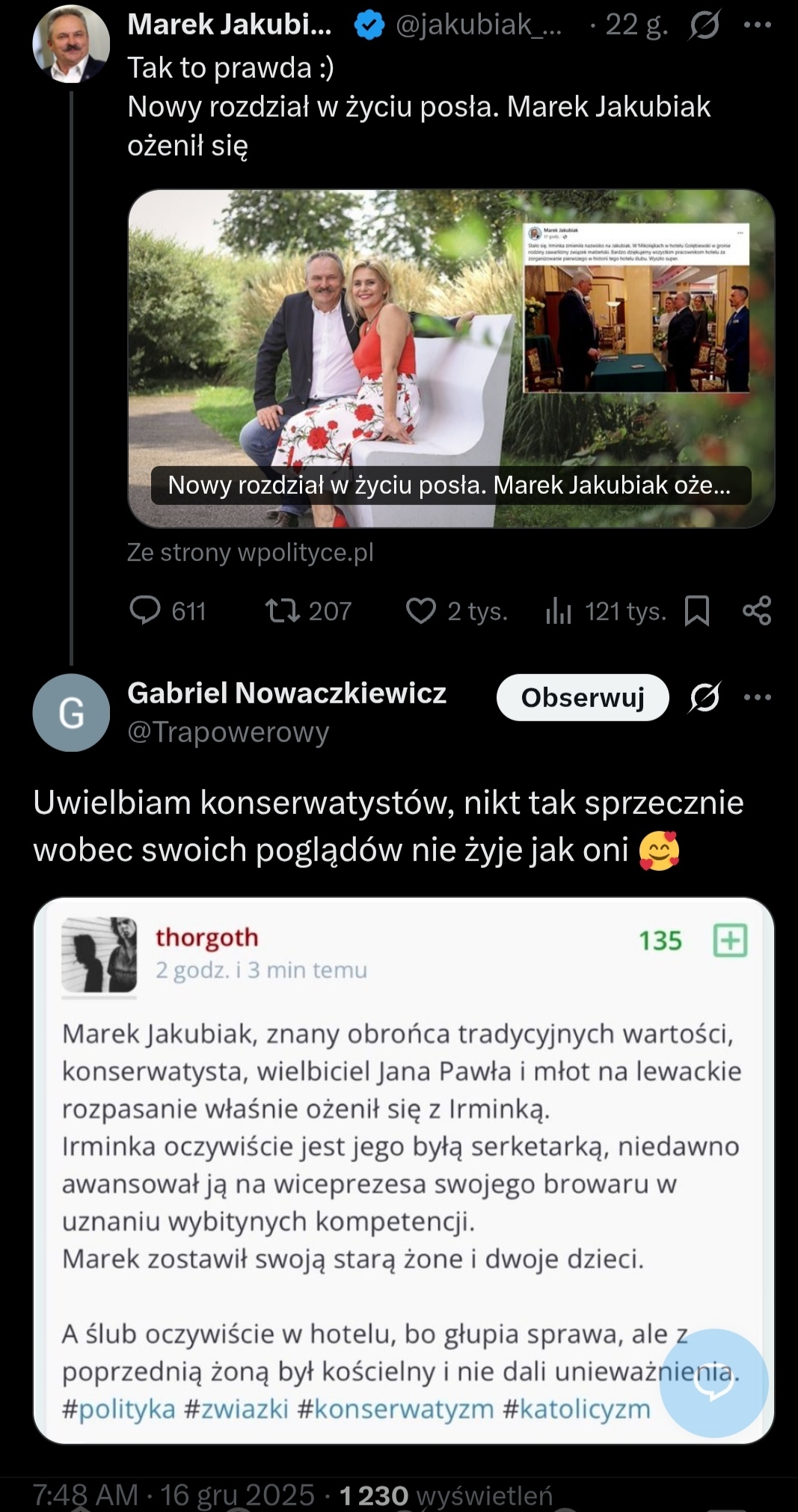Share Marek Jakubiak's post
Screen dimensions: 798x1512
click(x=757, y=610)
